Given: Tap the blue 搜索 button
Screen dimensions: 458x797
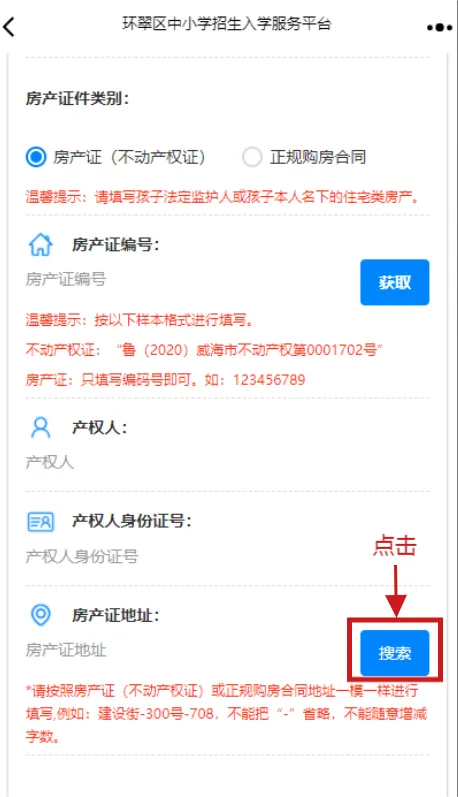Looking at the screenshot, I should (394, 653).
